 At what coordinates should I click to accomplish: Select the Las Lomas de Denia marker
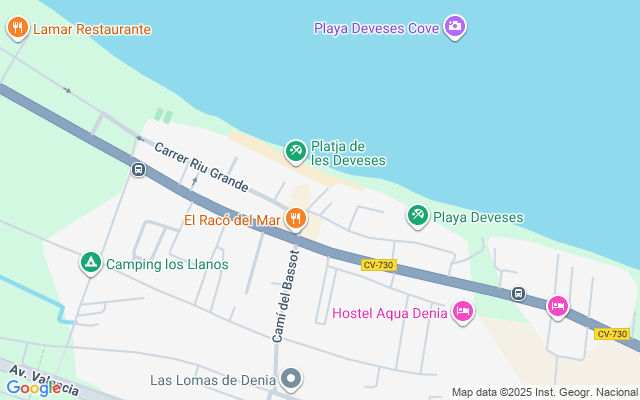tap(291, 379)
